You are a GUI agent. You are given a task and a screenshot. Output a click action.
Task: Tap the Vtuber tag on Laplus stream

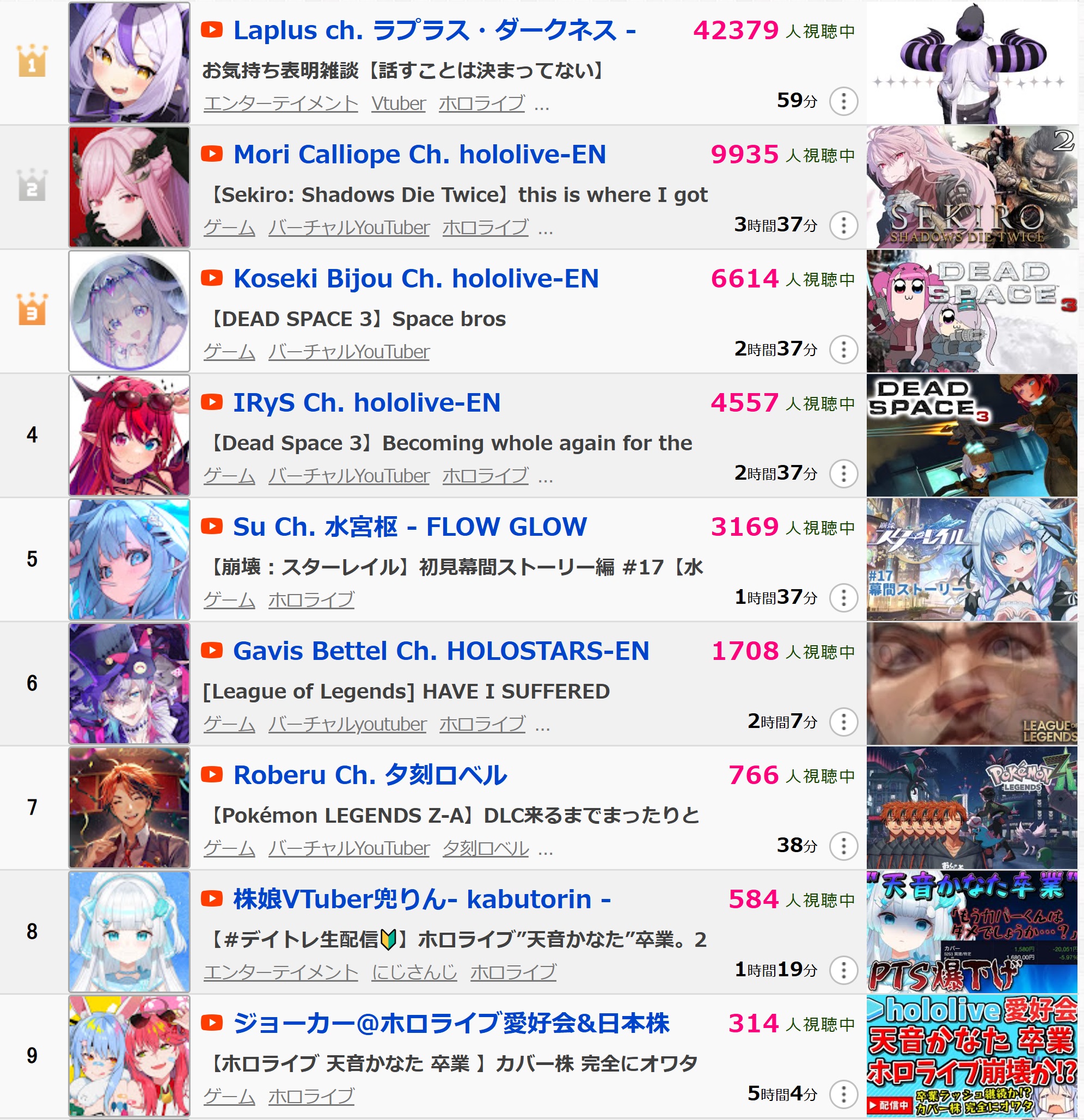pos(399,103)
